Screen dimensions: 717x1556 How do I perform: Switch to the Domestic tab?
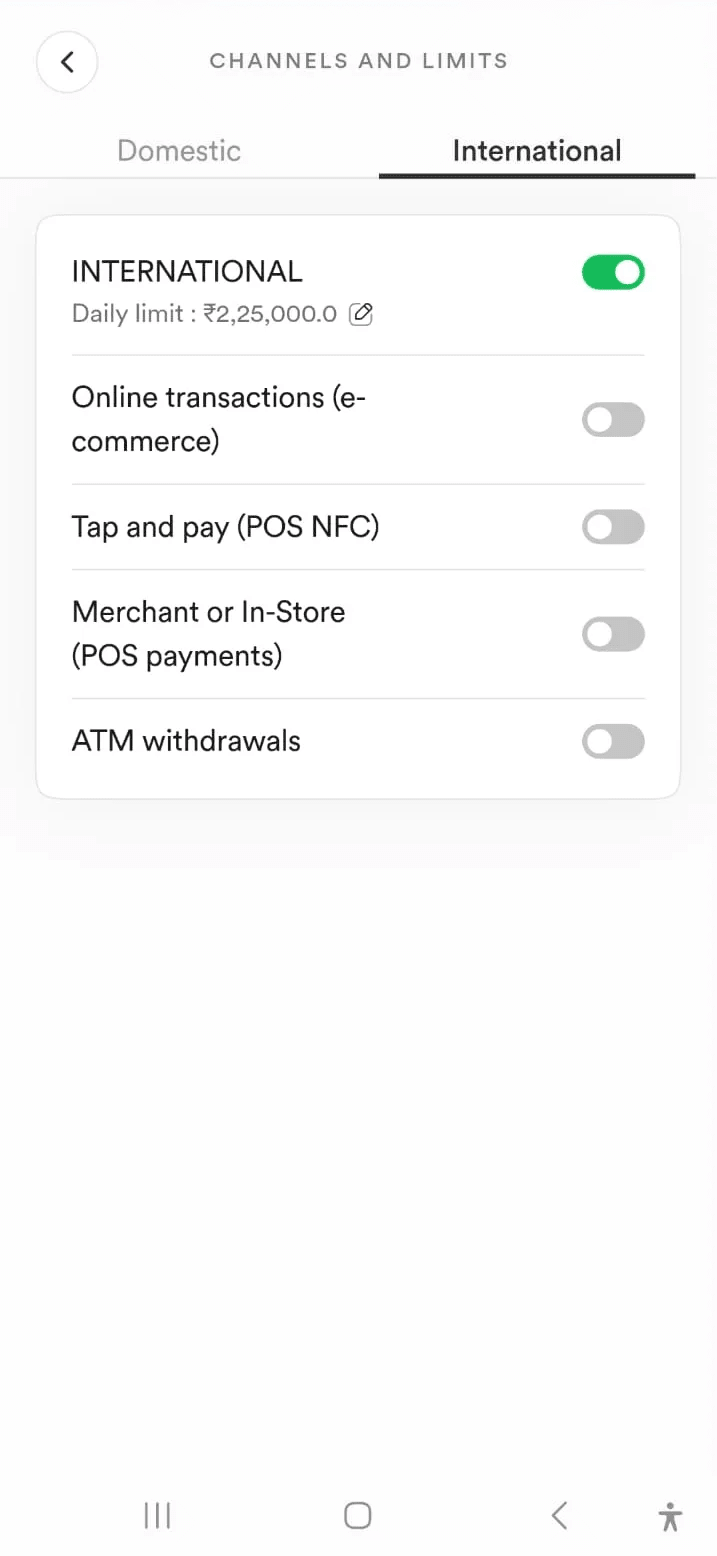pyautogui.click(x=179, y=151)
